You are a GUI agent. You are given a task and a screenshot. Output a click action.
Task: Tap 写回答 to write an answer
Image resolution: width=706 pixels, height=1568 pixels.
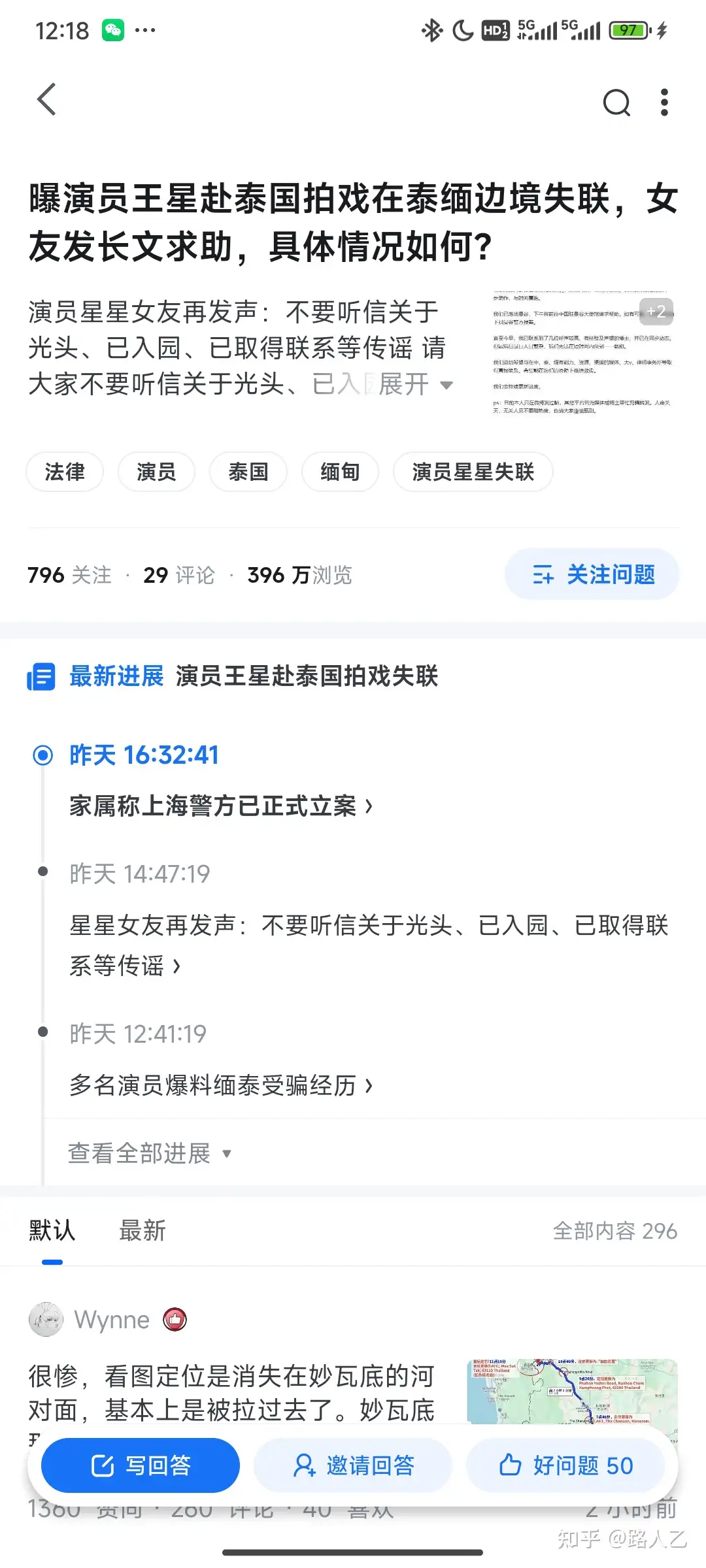[x=141, y=1465]
